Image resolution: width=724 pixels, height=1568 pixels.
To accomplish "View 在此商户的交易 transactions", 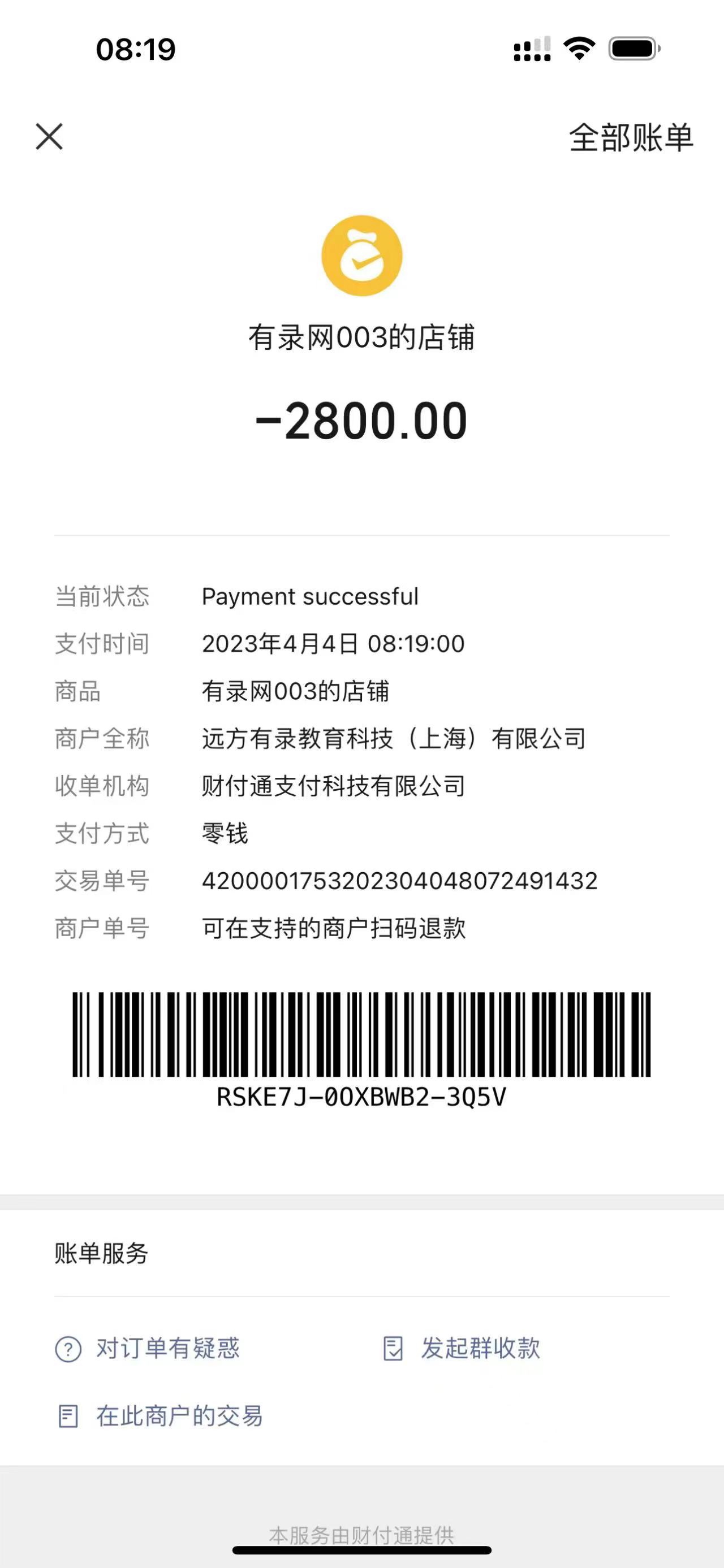I will (160, 1417).
